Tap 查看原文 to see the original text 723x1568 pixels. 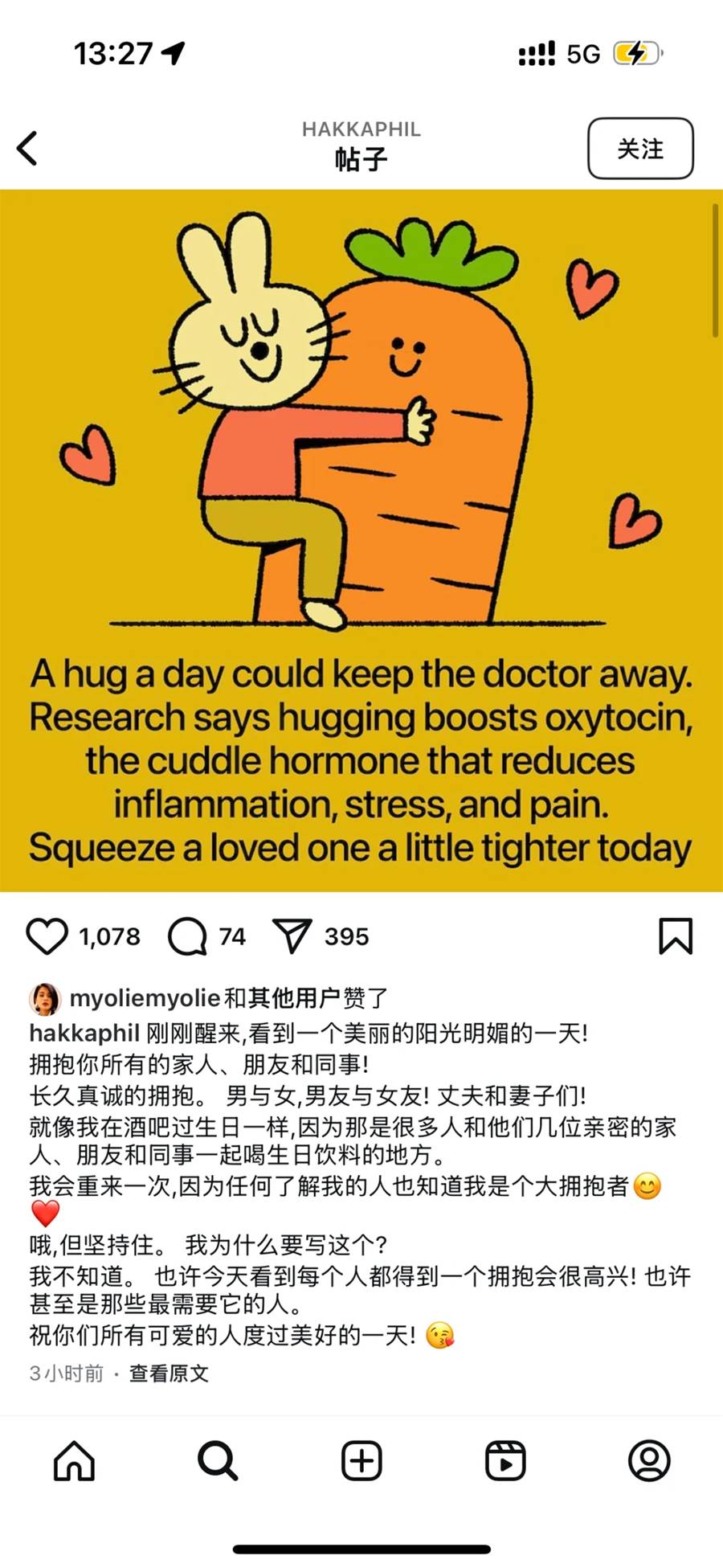click(169, 1374)
